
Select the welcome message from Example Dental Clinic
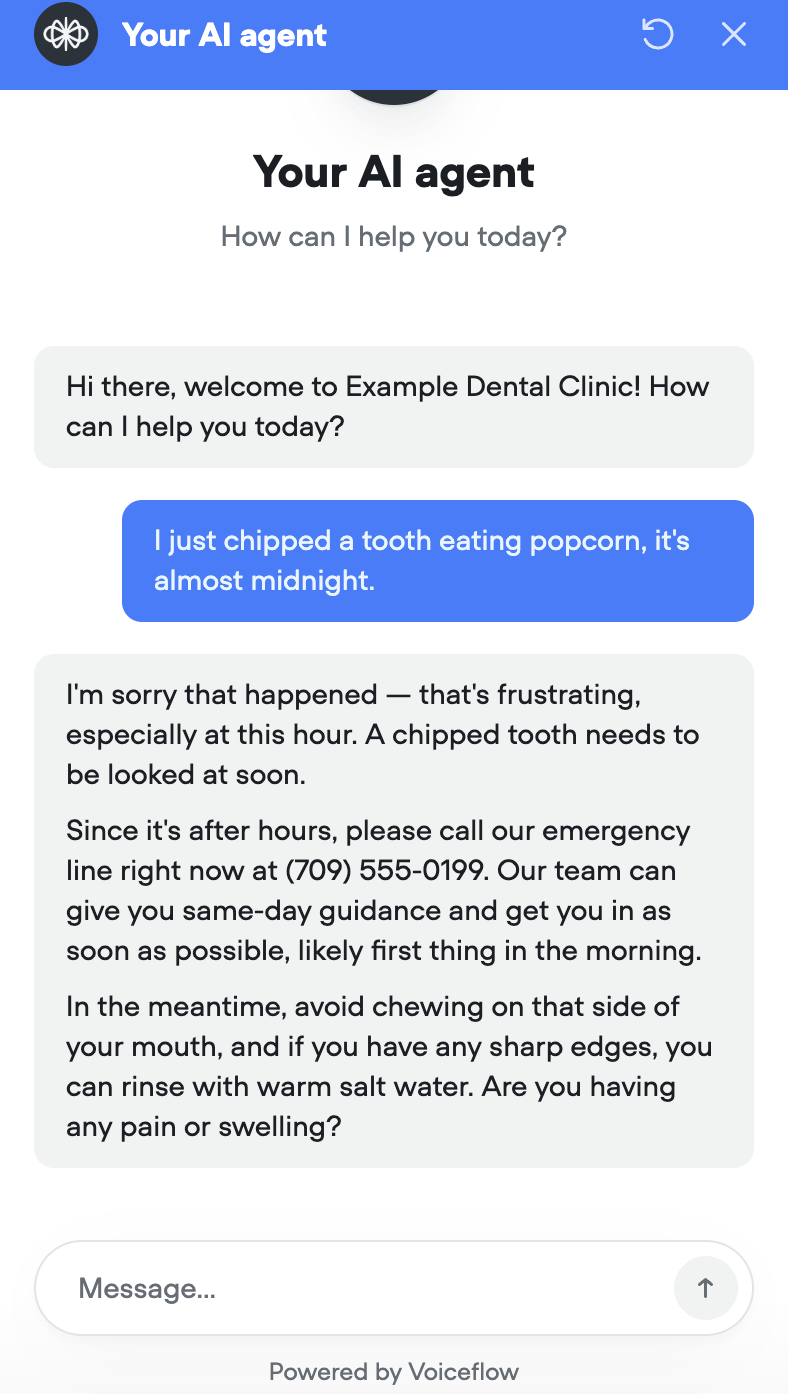[394, 406]
